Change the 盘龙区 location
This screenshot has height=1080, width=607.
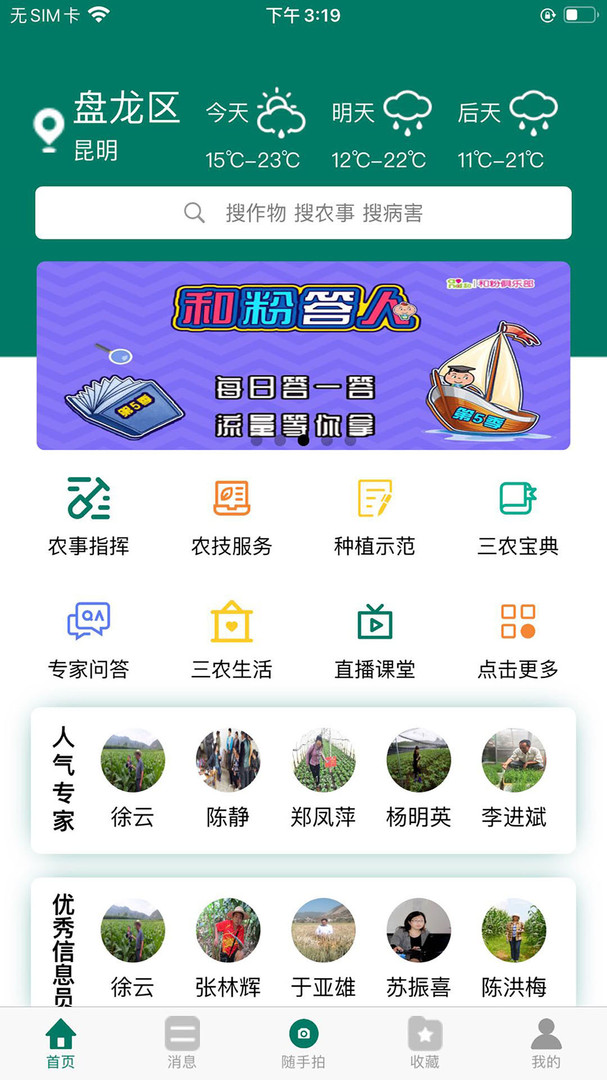pyautogui.click(x=110, y=126)
